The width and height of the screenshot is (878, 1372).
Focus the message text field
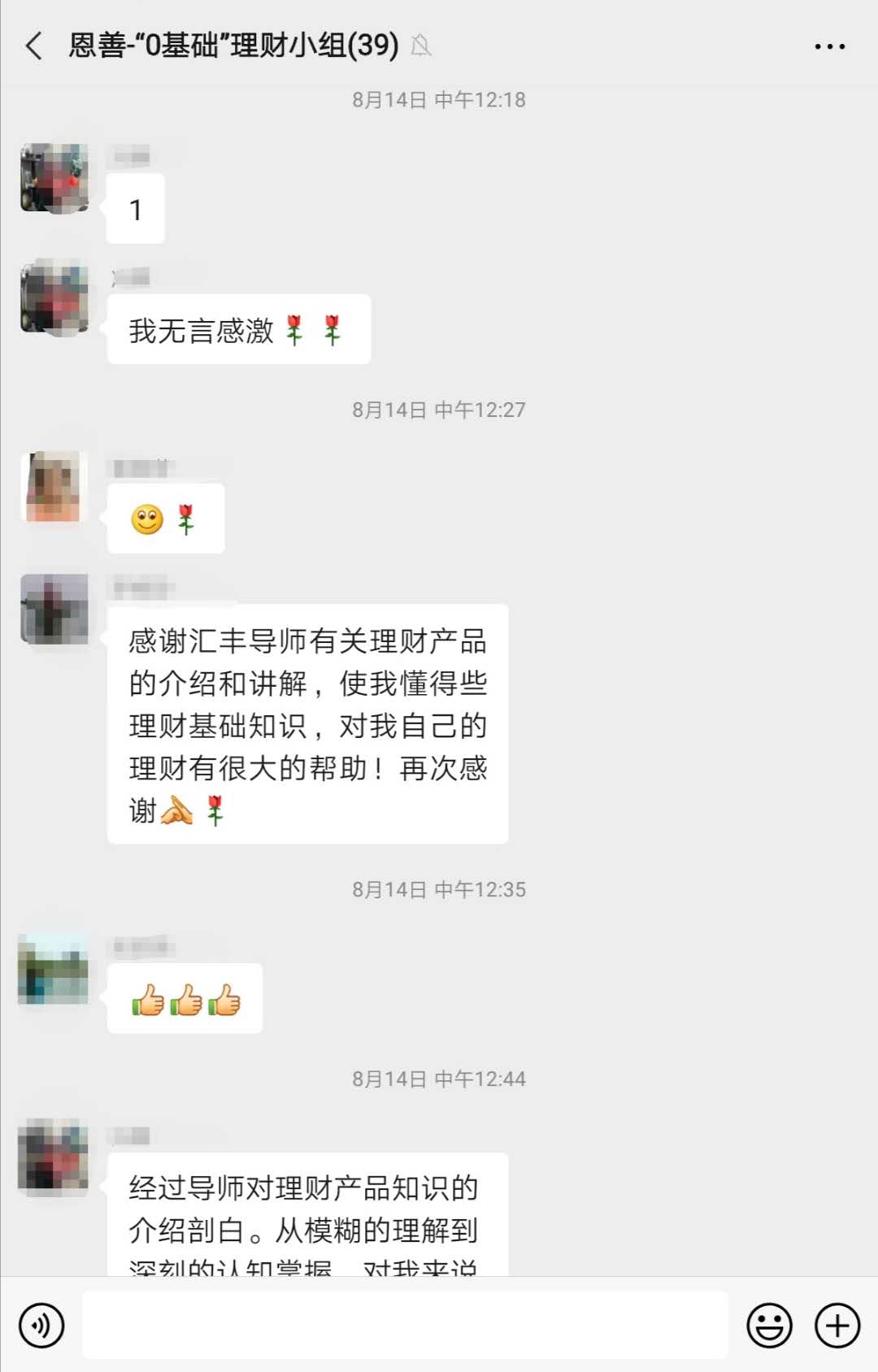(405, 1325)
